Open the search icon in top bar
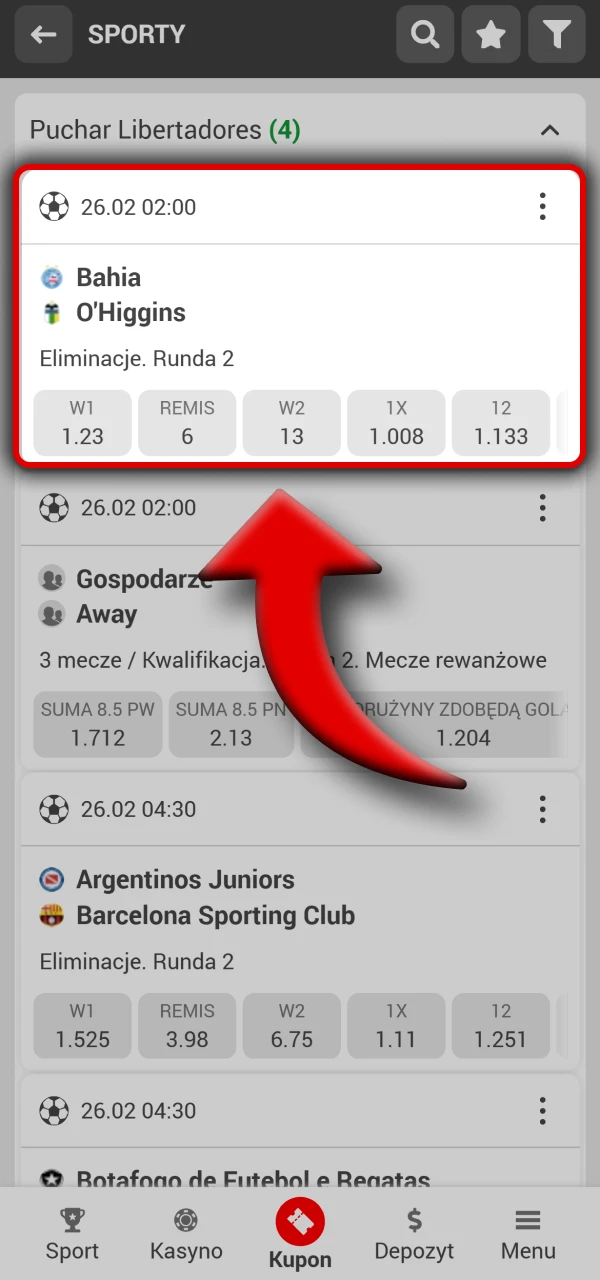 [425, 35]
